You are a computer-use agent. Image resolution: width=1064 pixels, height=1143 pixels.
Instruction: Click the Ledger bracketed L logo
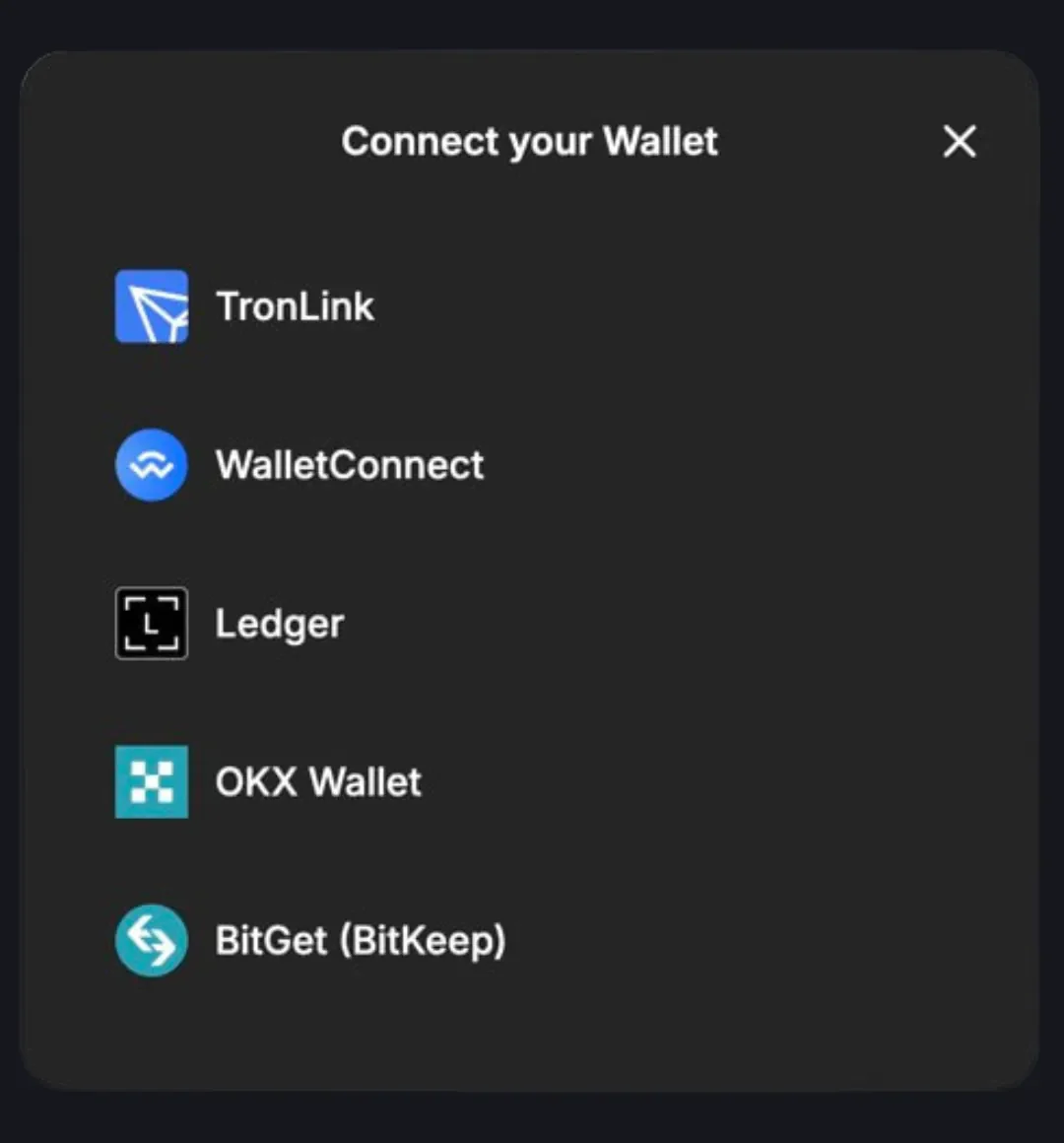[x=152, y=623]
